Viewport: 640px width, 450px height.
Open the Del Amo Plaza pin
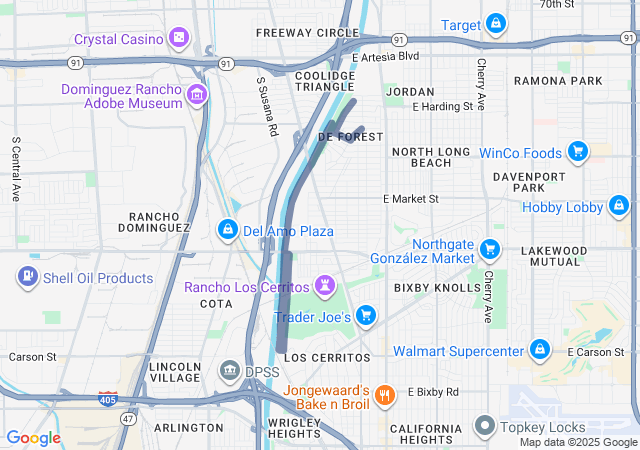tap(228, 231)
